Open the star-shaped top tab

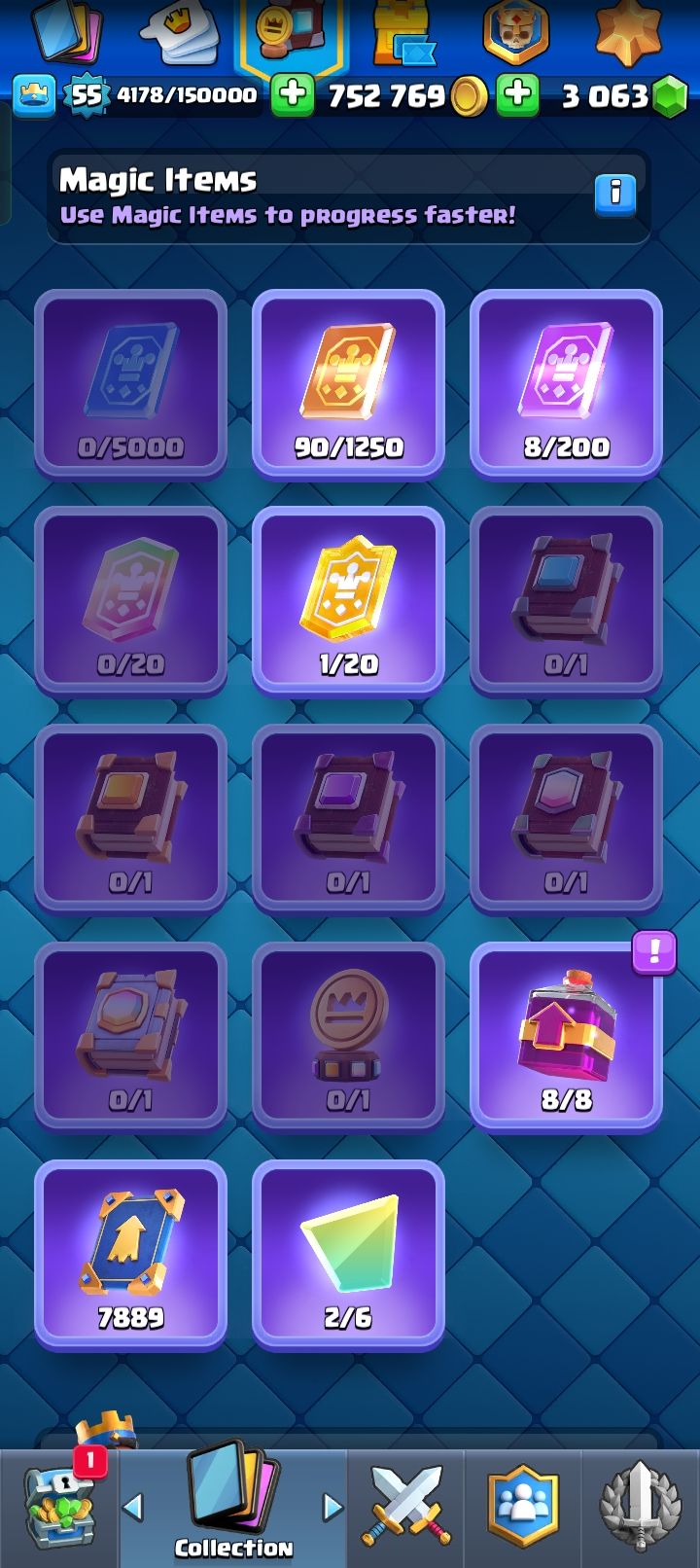pos(627,34)
